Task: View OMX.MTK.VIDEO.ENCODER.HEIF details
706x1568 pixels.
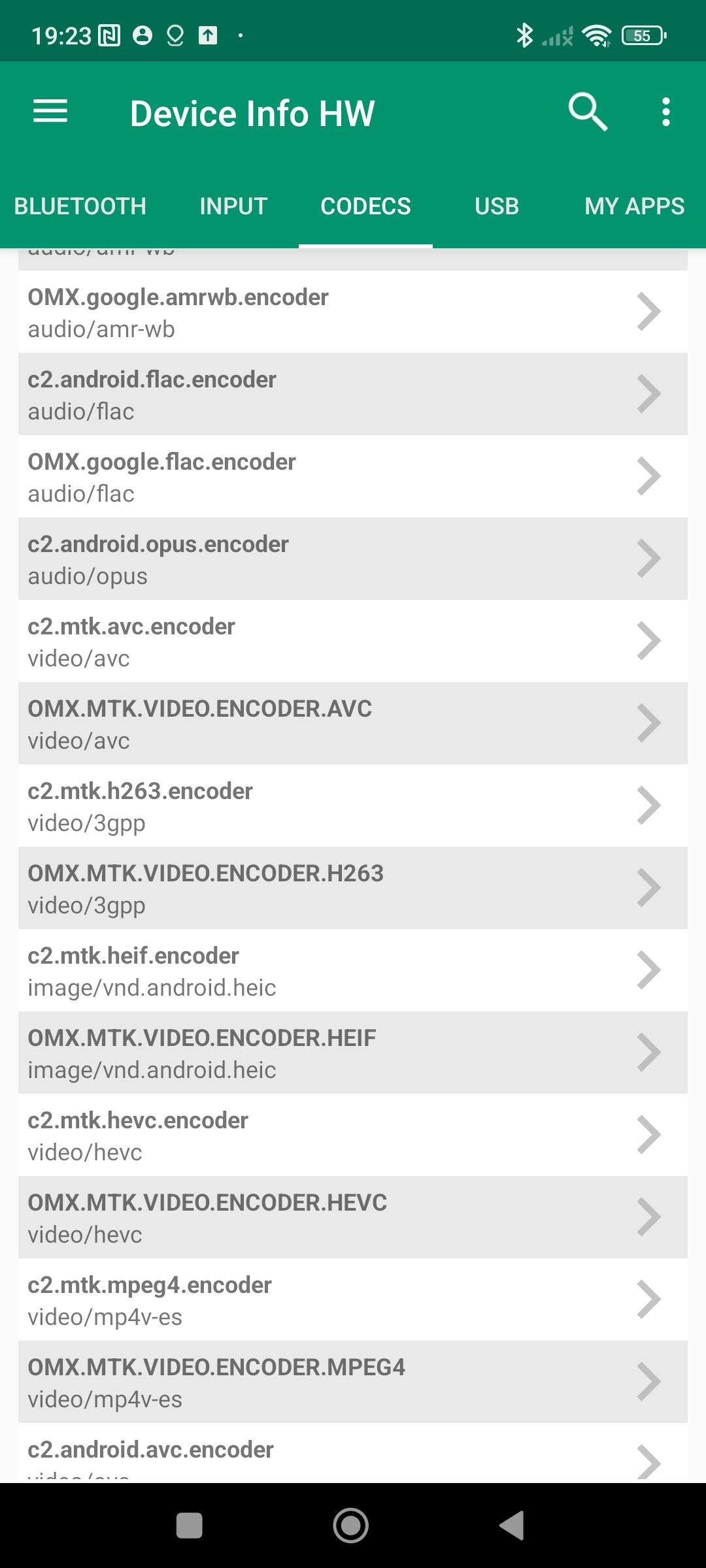Action: point(353,1053)
